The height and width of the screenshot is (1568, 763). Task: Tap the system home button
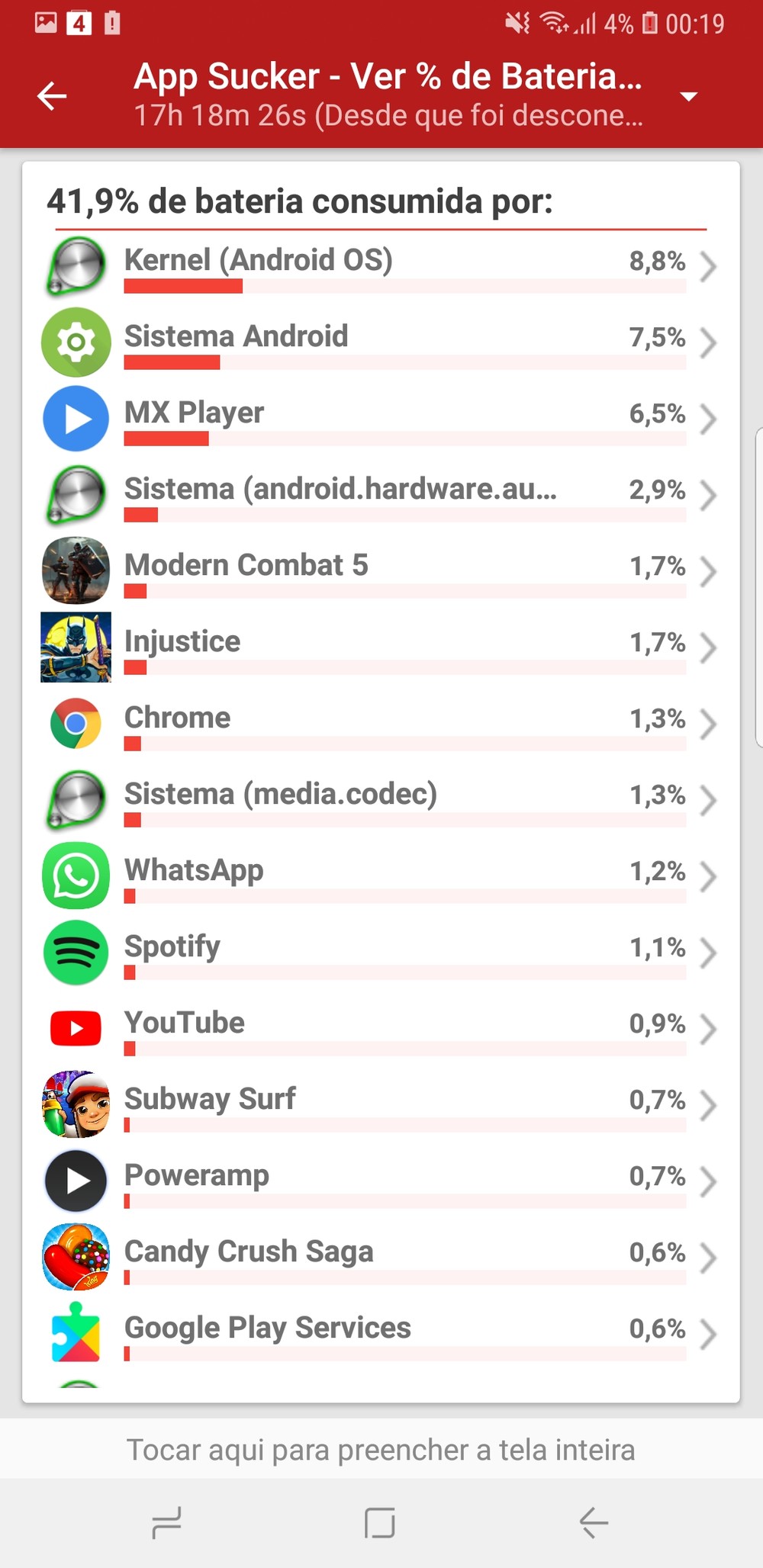[380, 1523]
